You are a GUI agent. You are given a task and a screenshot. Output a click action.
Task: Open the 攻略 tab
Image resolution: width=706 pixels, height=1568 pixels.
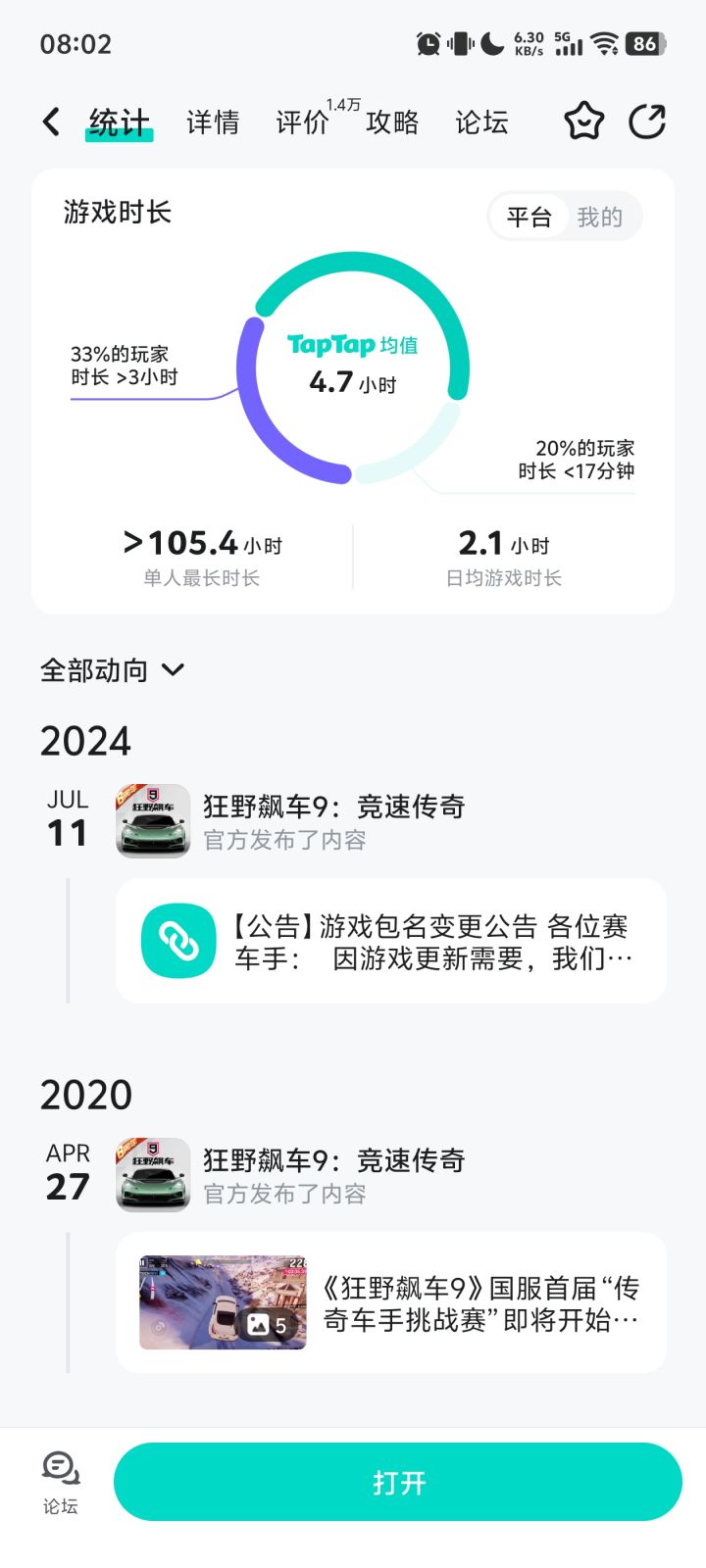pyautogui.click(x=394, y=122)
